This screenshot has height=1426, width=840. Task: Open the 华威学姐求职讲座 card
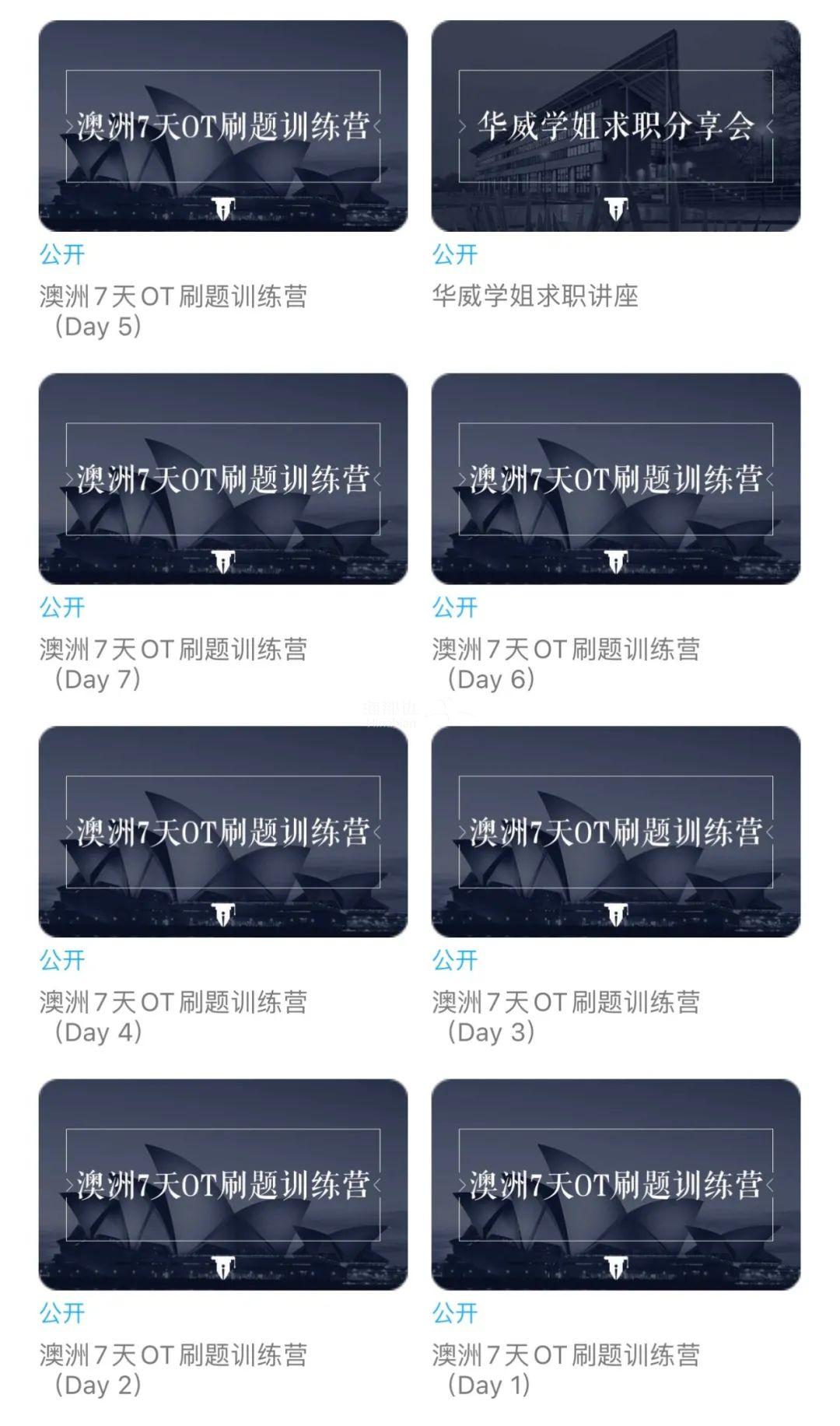pyautogui.click(x=615, y=126)
